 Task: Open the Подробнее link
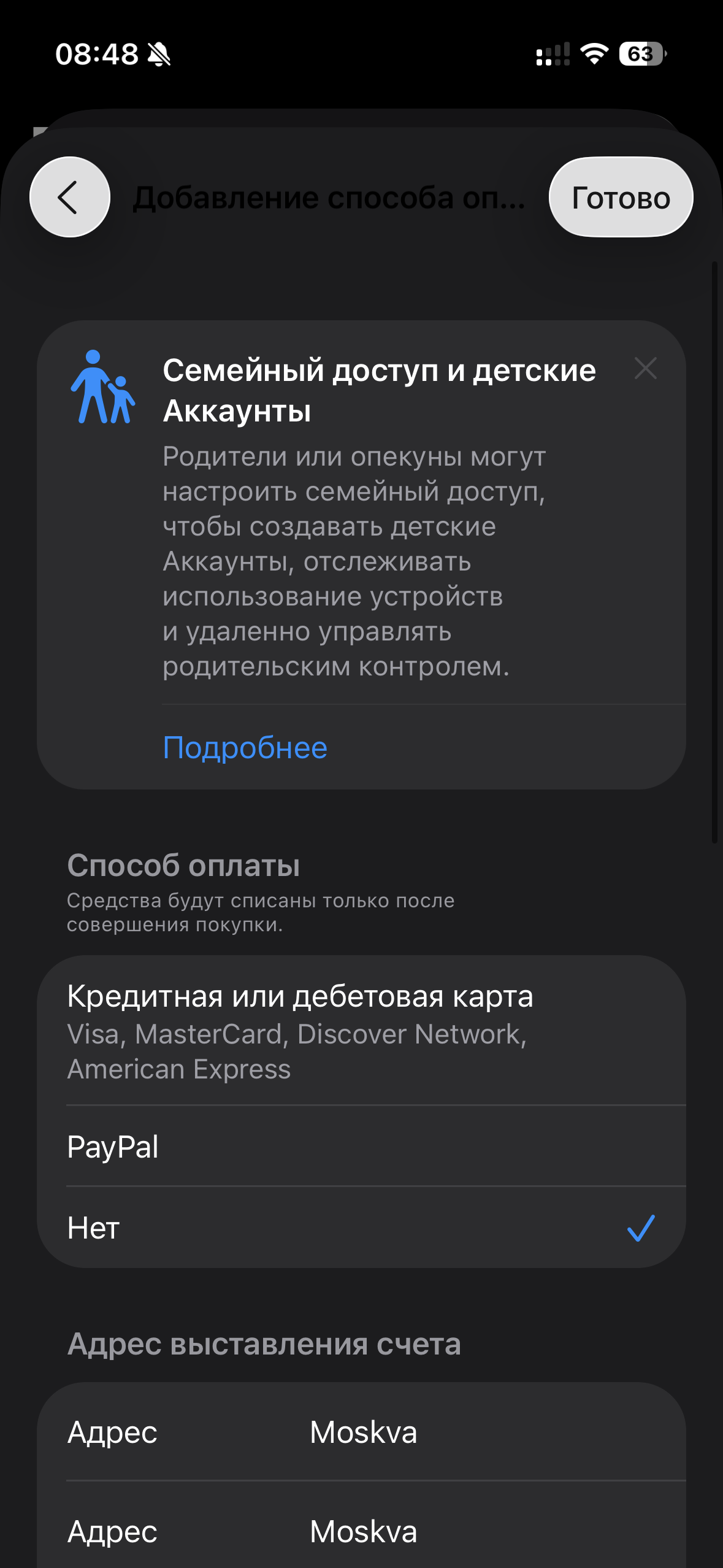coord(245,748)
